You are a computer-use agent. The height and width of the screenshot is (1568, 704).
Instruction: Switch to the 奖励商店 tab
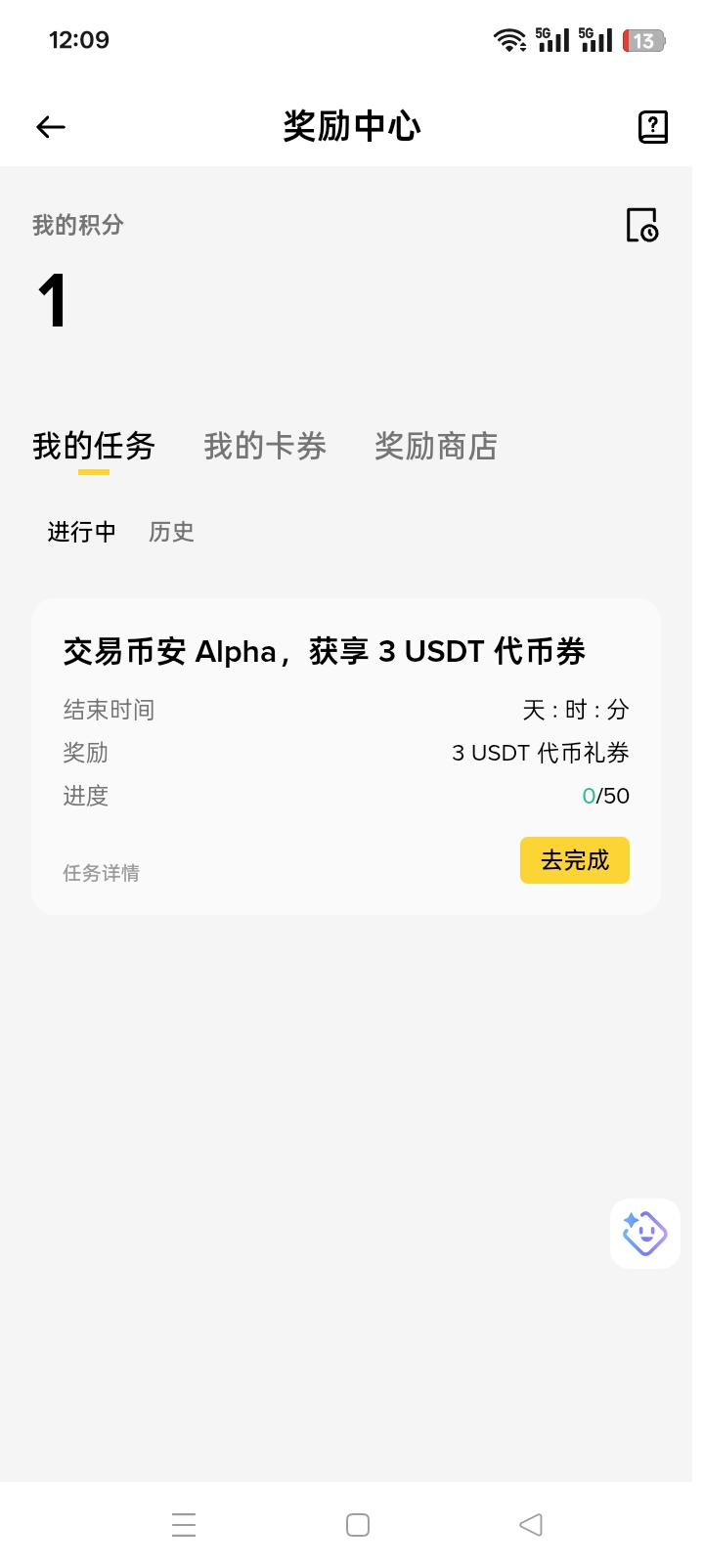click(436, 446)
